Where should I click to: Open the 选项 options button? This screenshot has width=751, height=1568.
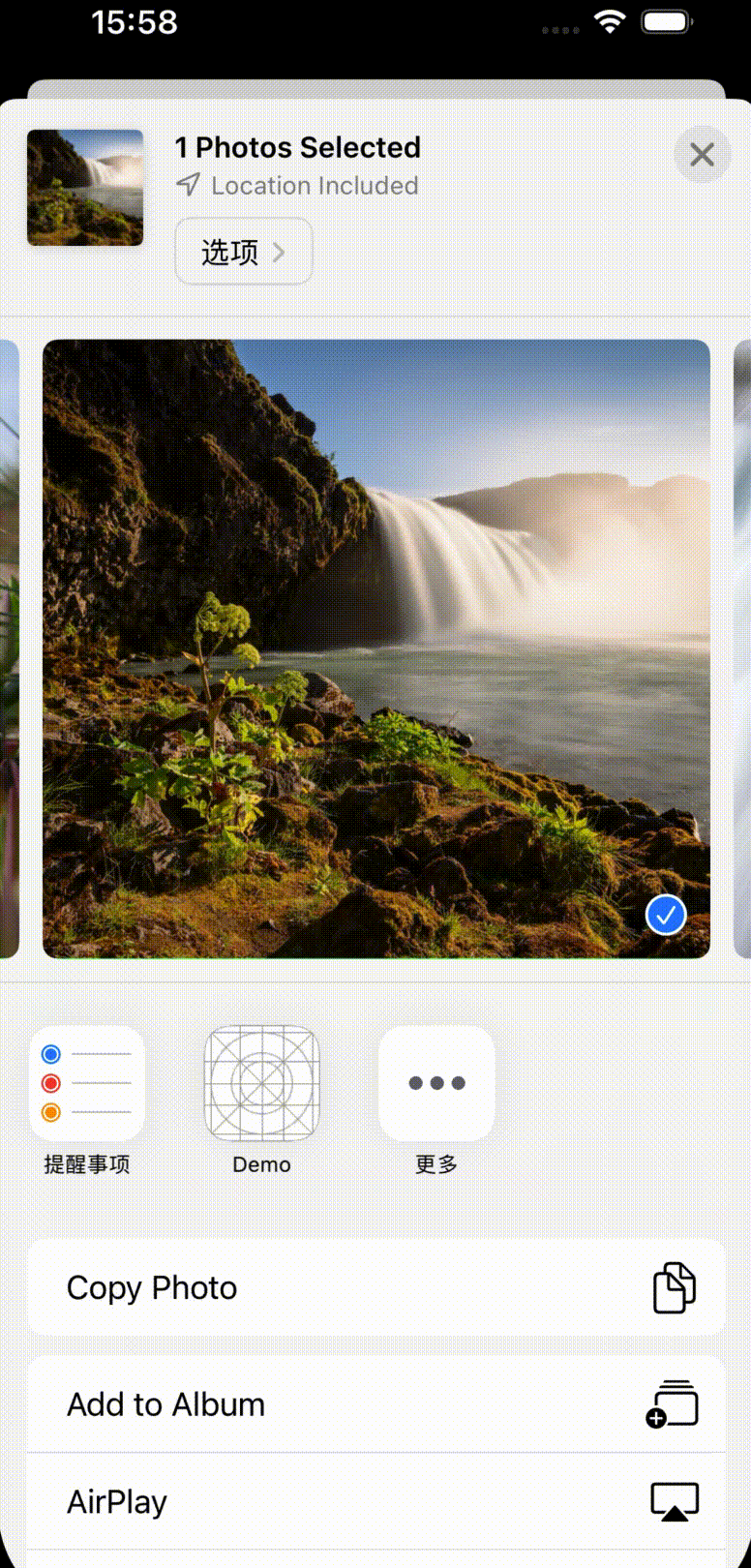pos(243,252)
